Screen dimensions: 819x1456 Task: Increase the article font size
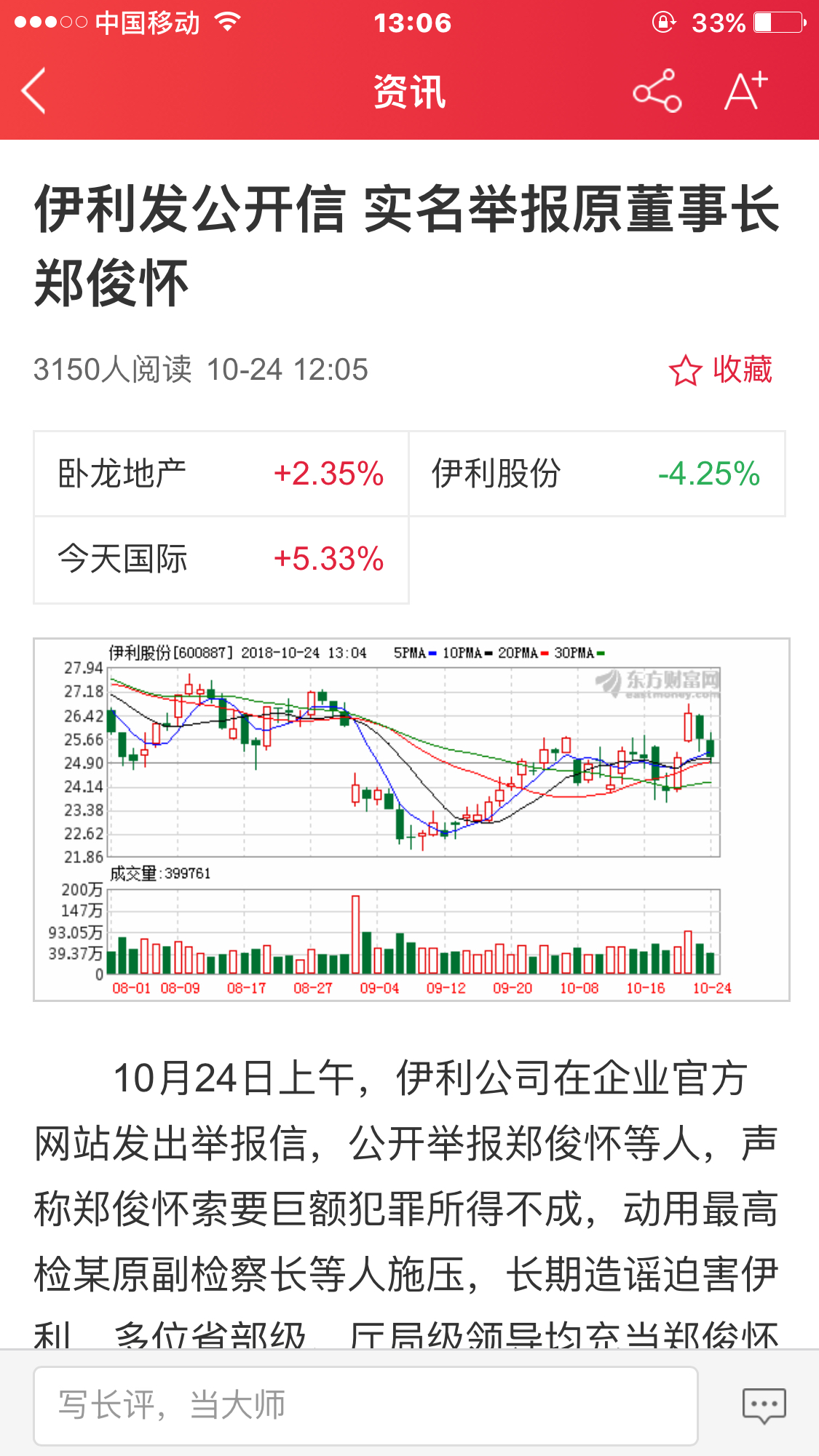coord(745,91)
